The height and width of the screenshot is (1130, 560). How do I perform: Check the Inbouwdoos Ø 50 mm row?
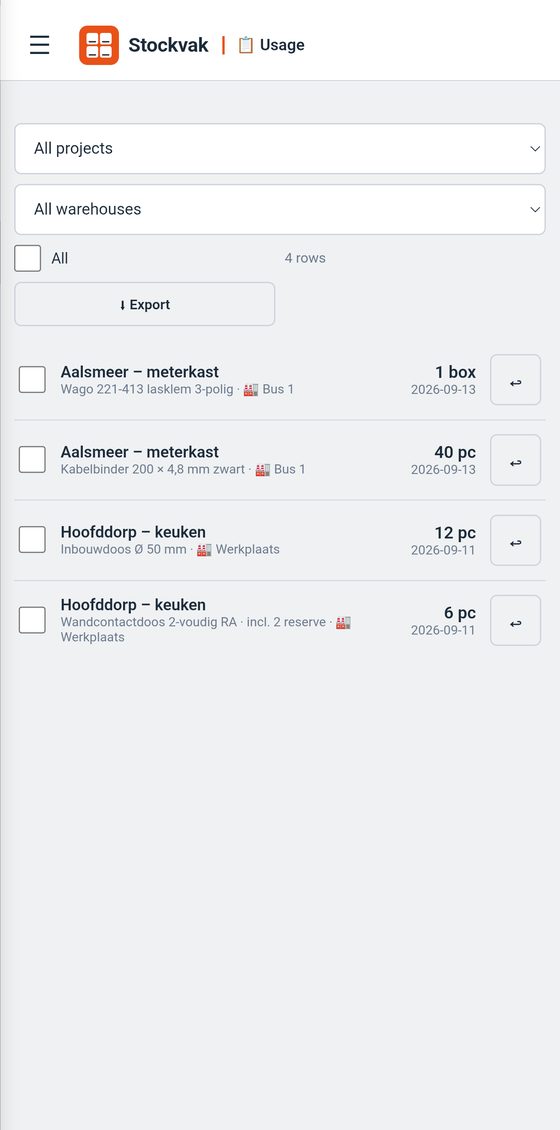coord(32,540)
